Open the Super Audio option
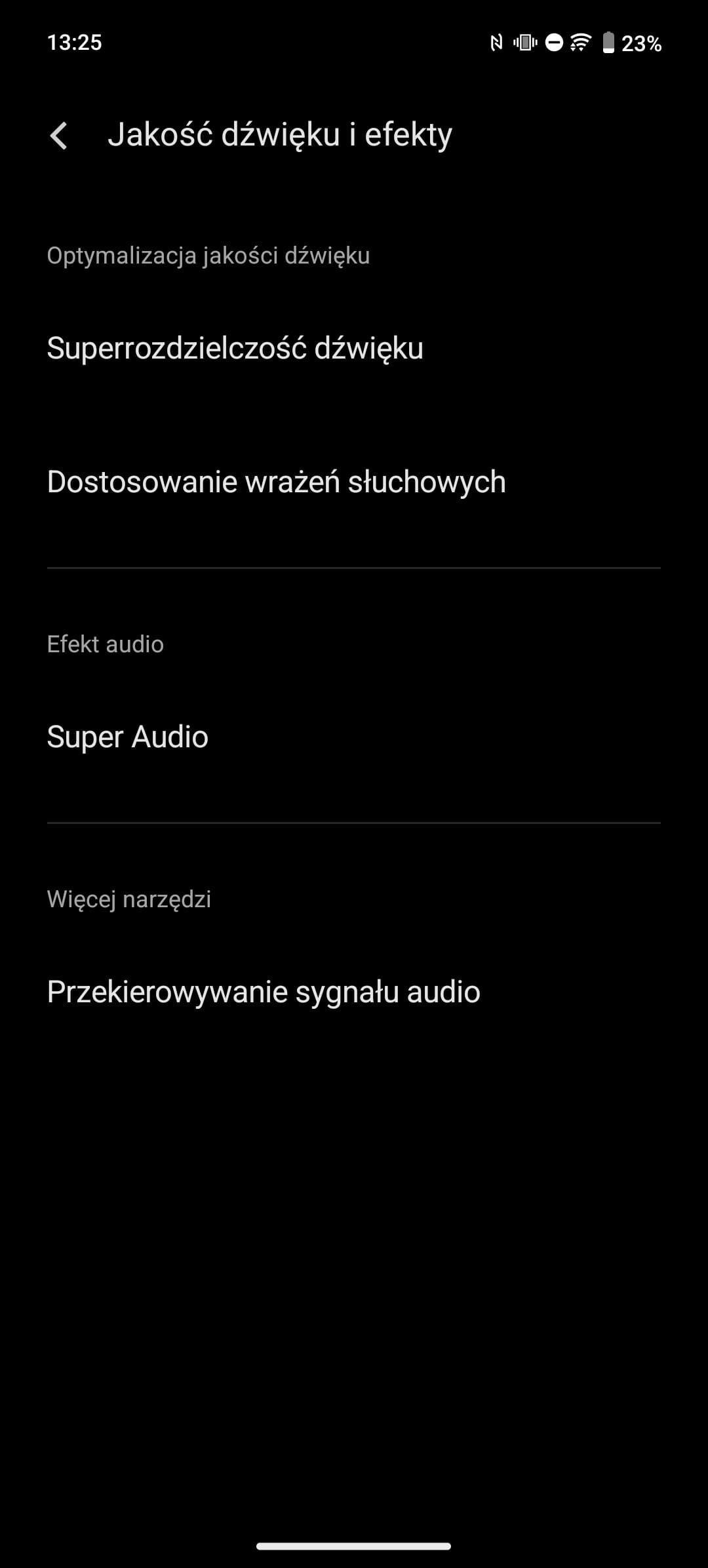This screenshot has width=708, height=1568. [x=354, y=737]
